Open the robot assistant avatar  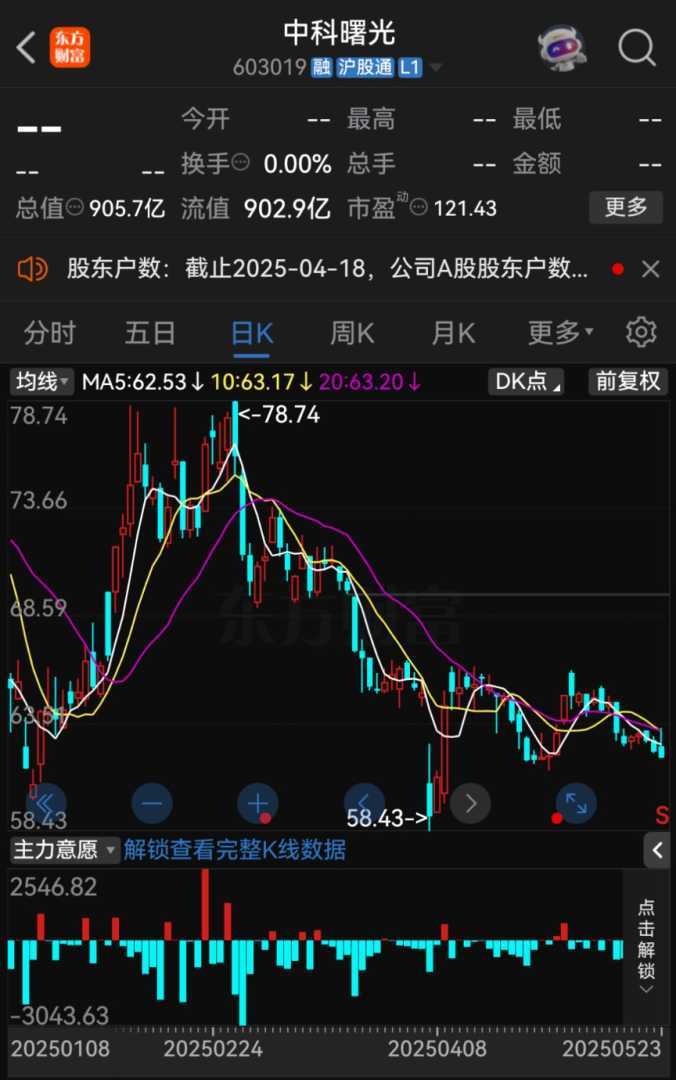tap(562, 46)
